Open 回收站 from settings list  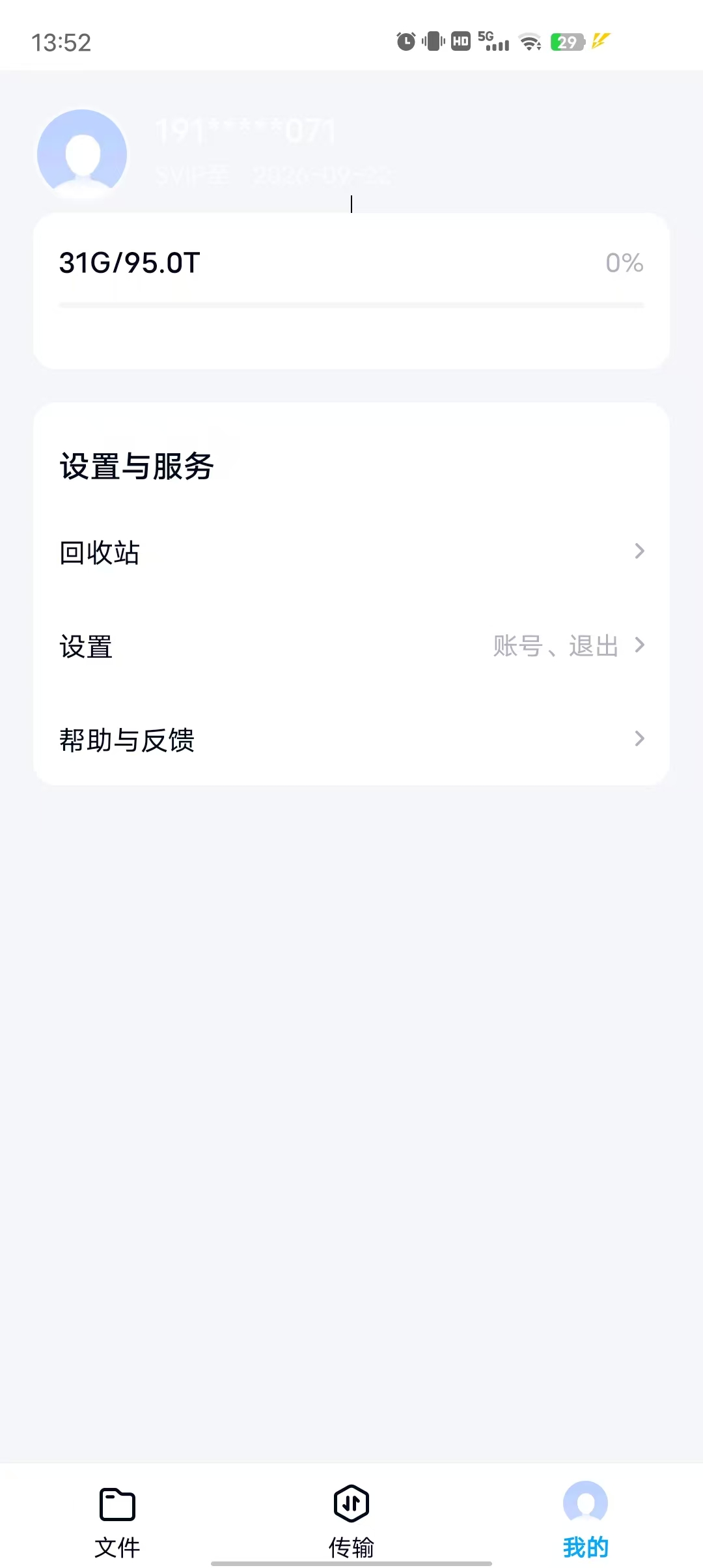(100, 552)
